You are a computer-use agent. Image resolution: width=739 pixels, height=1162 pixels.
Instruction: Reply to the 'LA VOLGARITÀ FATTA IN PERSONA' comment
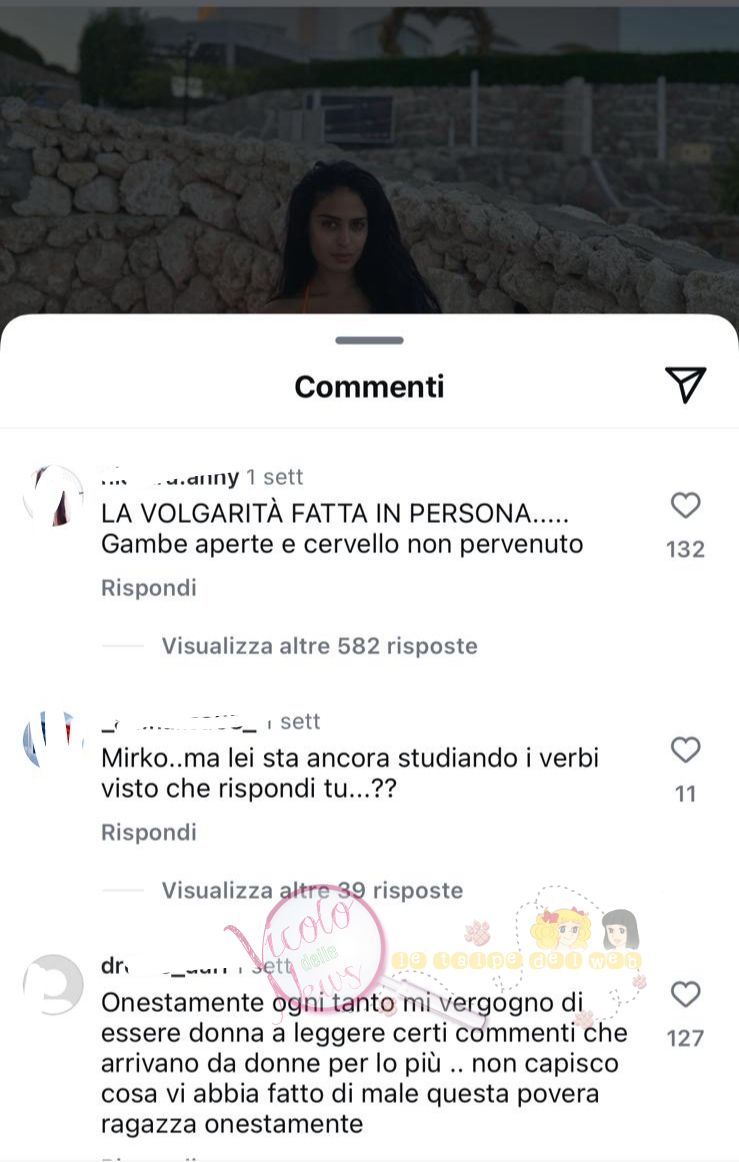[148, 588]
